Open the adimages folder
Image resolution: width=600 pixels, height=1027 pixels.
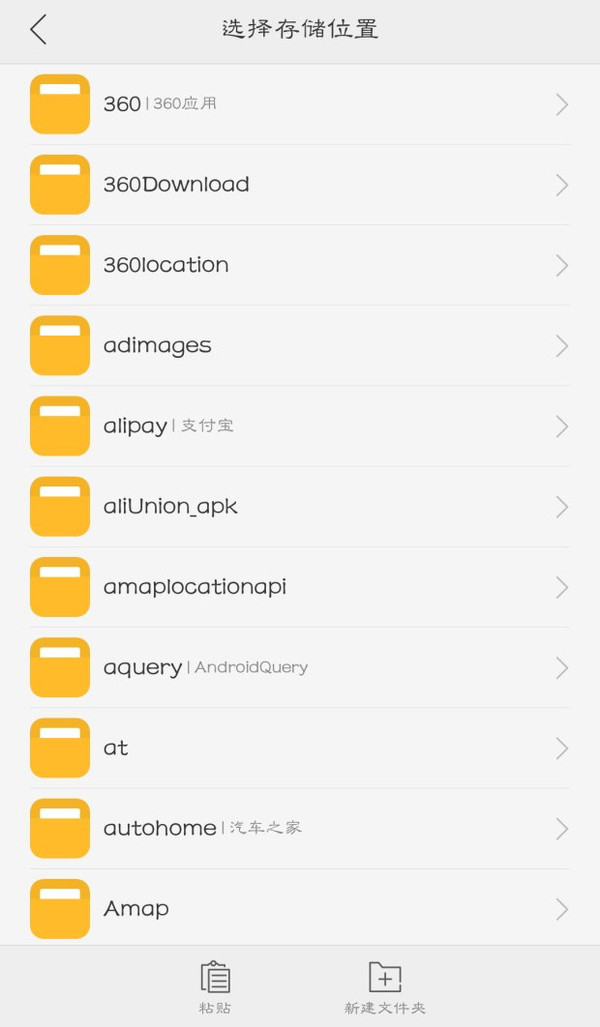[x=300, y=346]
